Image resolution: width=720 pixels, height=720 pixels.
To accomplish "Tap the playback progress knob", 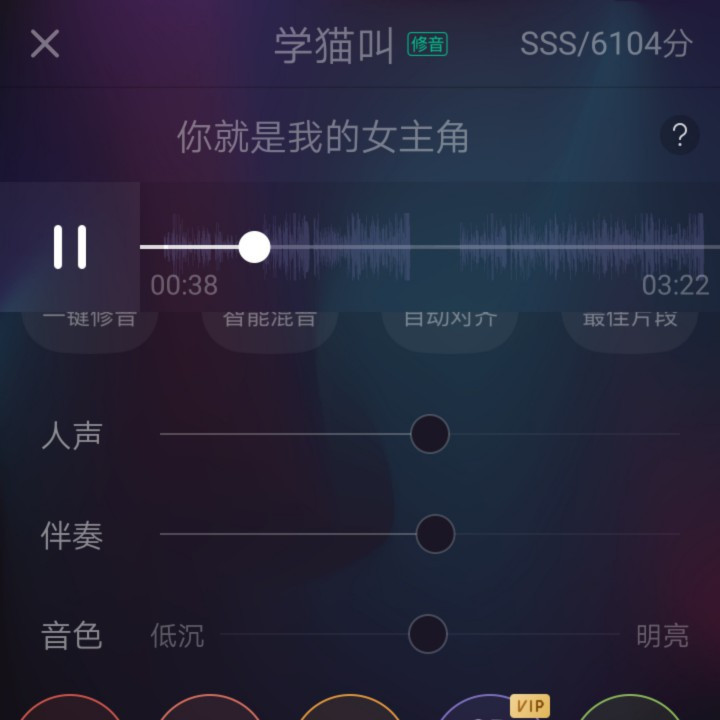I will tap(254, 246).
